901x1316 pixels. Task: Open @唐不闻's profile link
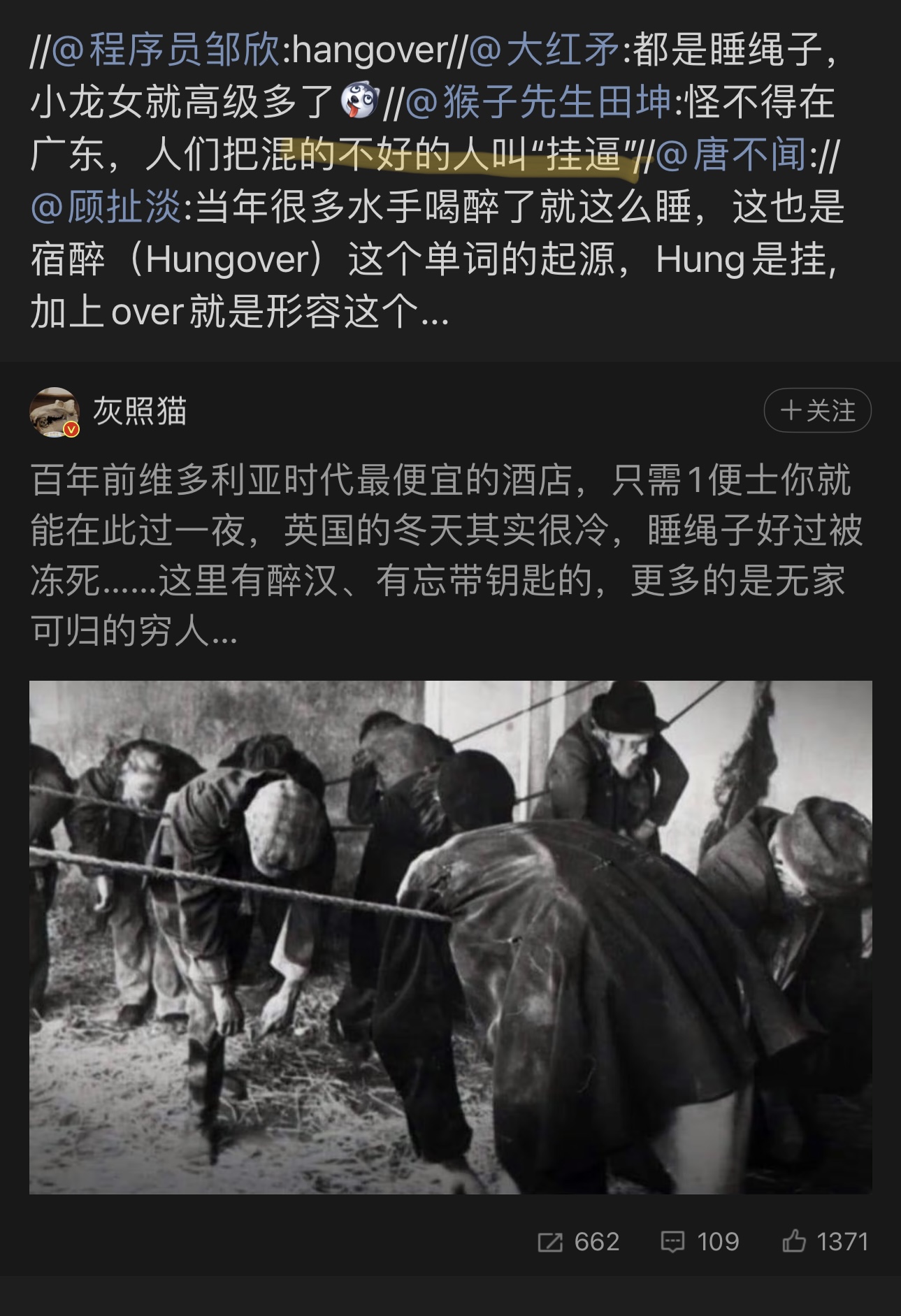732,154
